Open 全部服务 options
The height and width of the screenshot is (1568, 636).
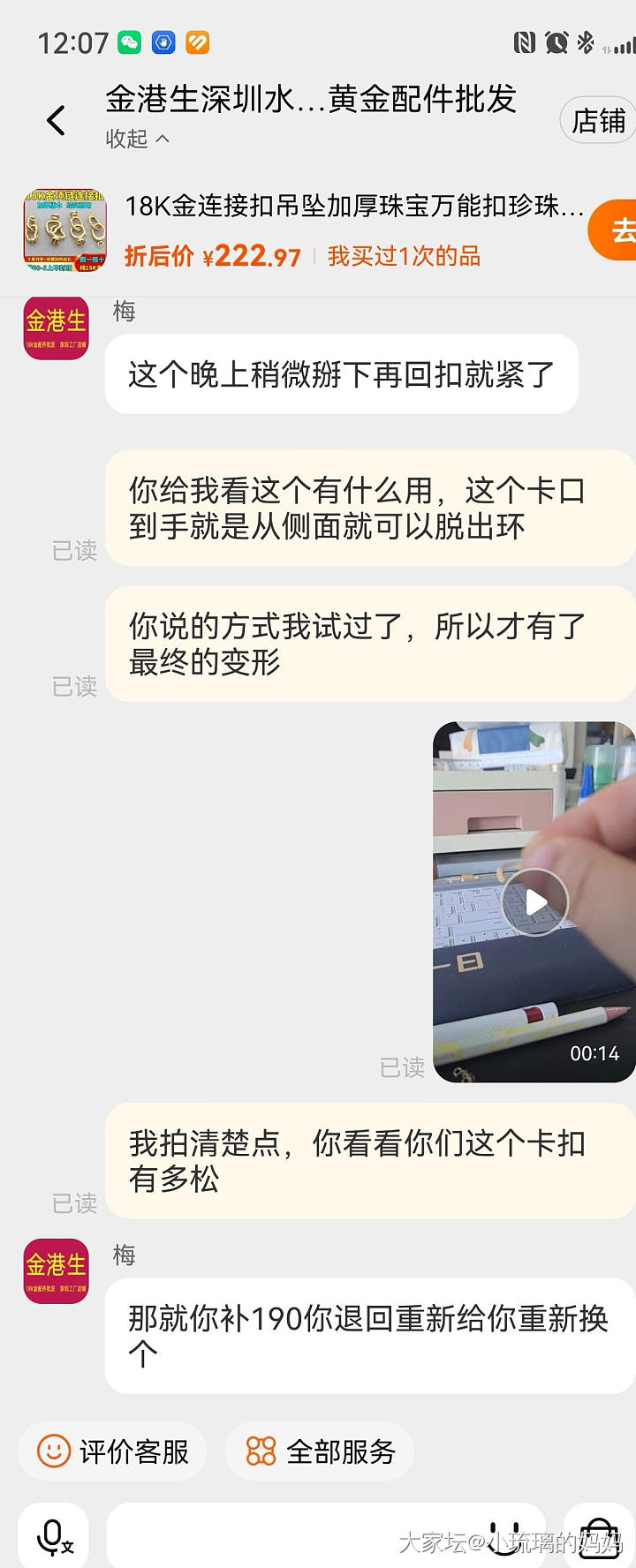click(320, 1451)
